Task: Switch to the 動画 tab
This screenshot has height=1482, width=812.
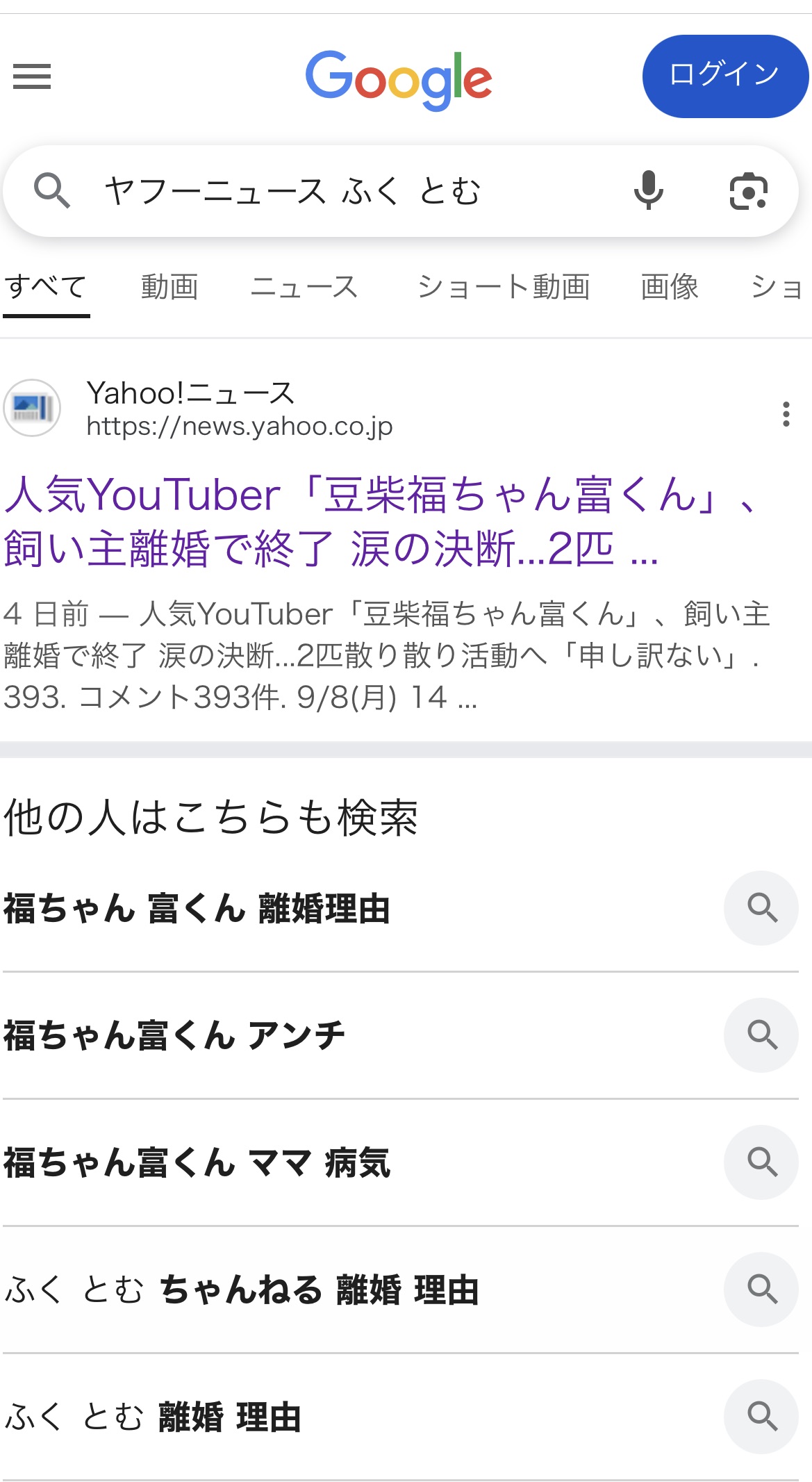Action: coord(169,287)
